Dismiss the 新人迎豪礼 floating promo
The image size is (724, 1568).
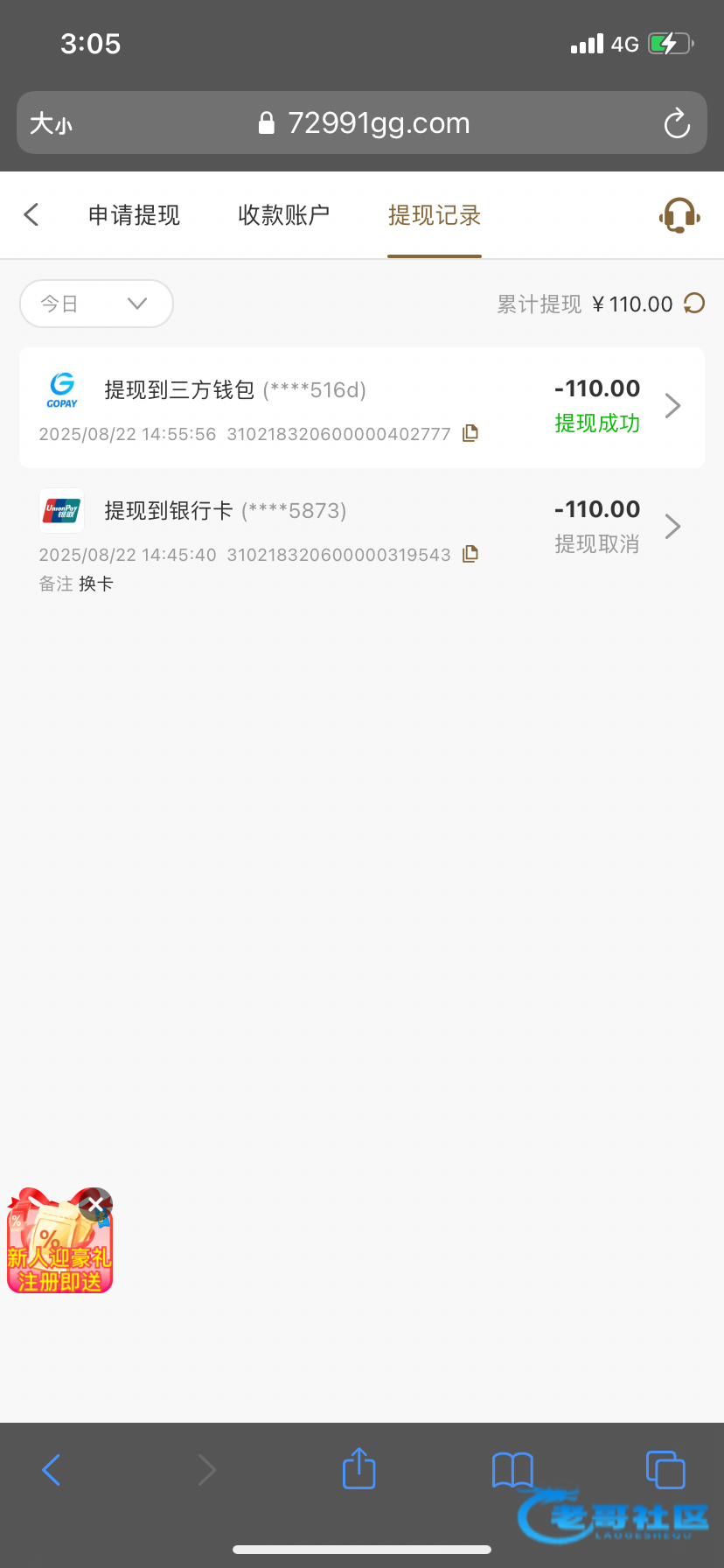coord(95,1204)
